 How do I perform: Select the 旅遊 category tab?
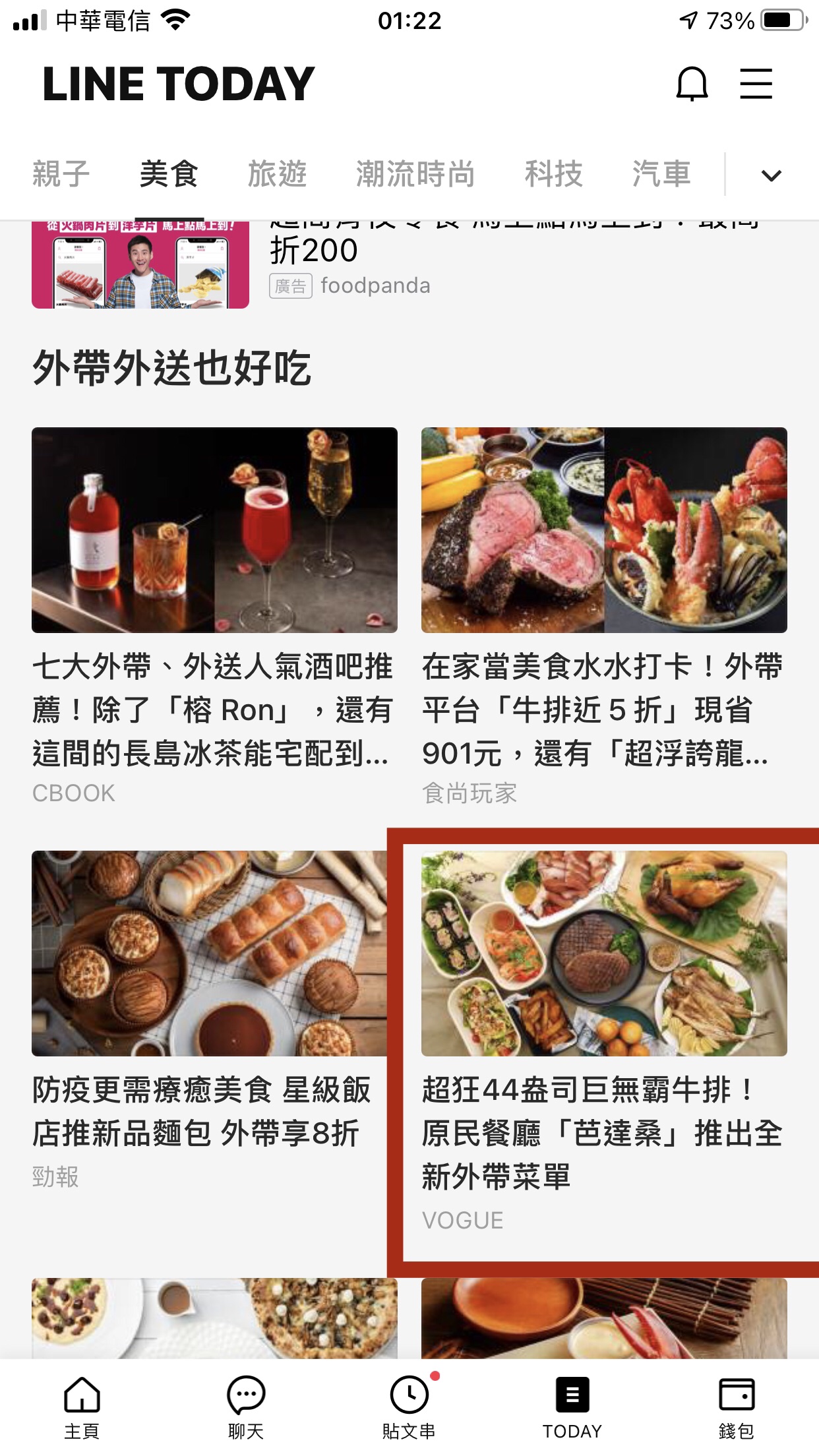pos(277,174)
